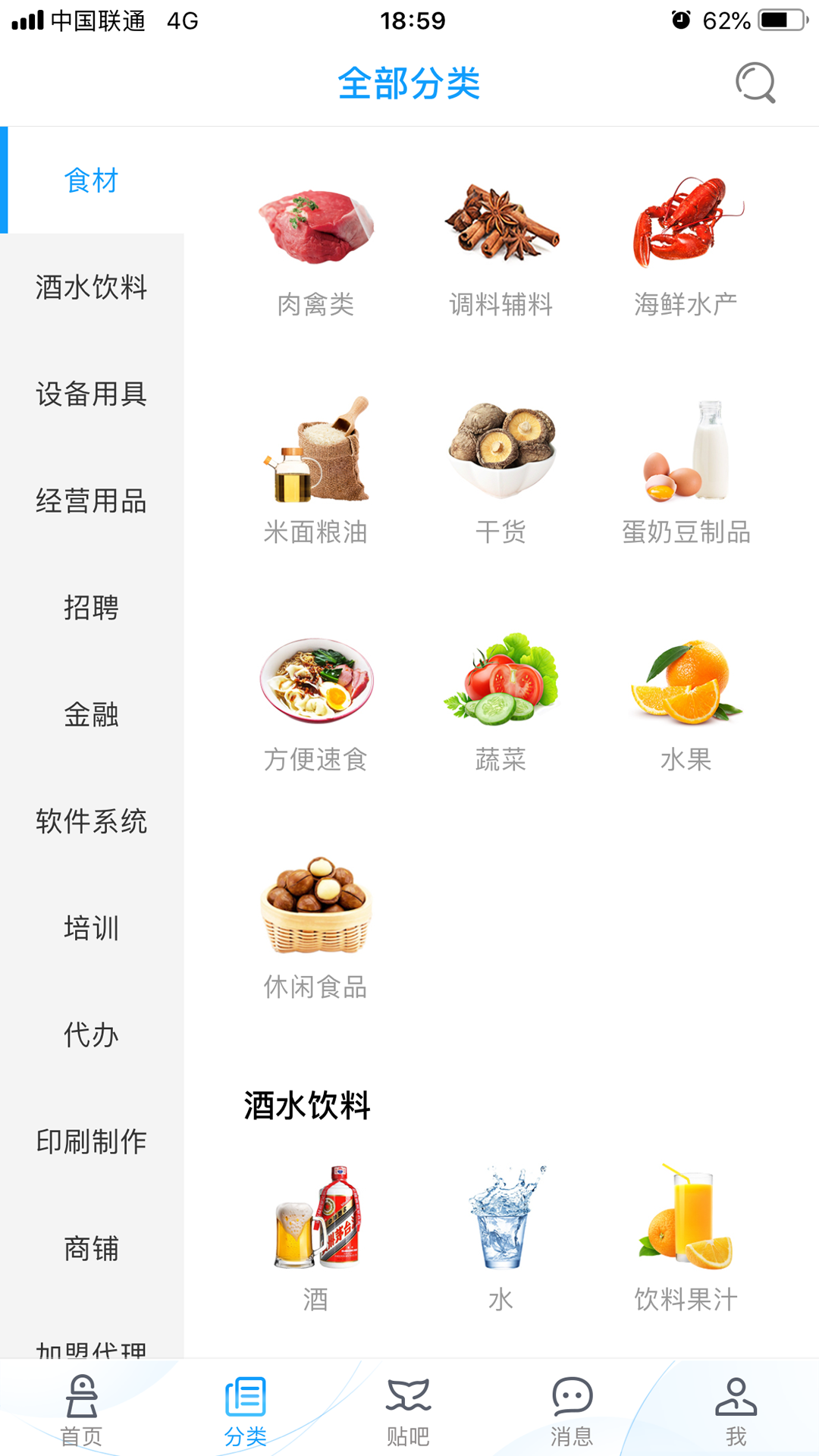This screenshot has width=819, height=1456.
Task: Browse the 海鲜水产 category
Action: pos(686,250)
